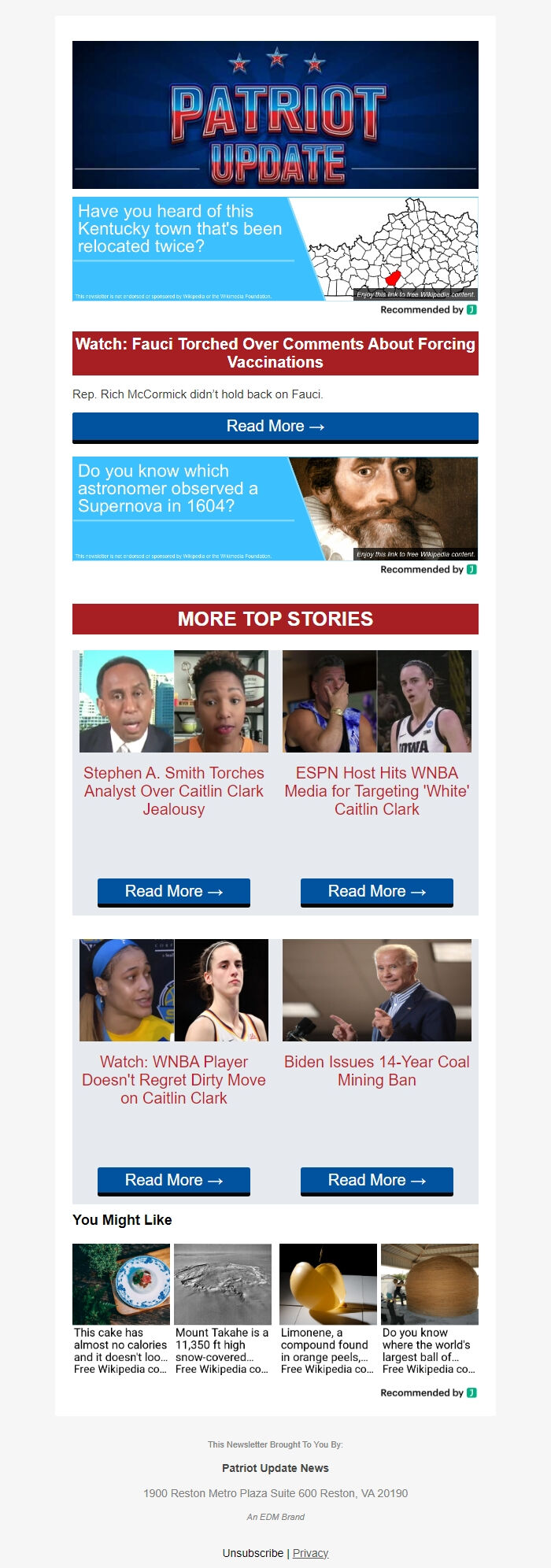The image size is (551, 1568).
Task: Read More on the WNBA Player story
Action: click(174, 1181)
